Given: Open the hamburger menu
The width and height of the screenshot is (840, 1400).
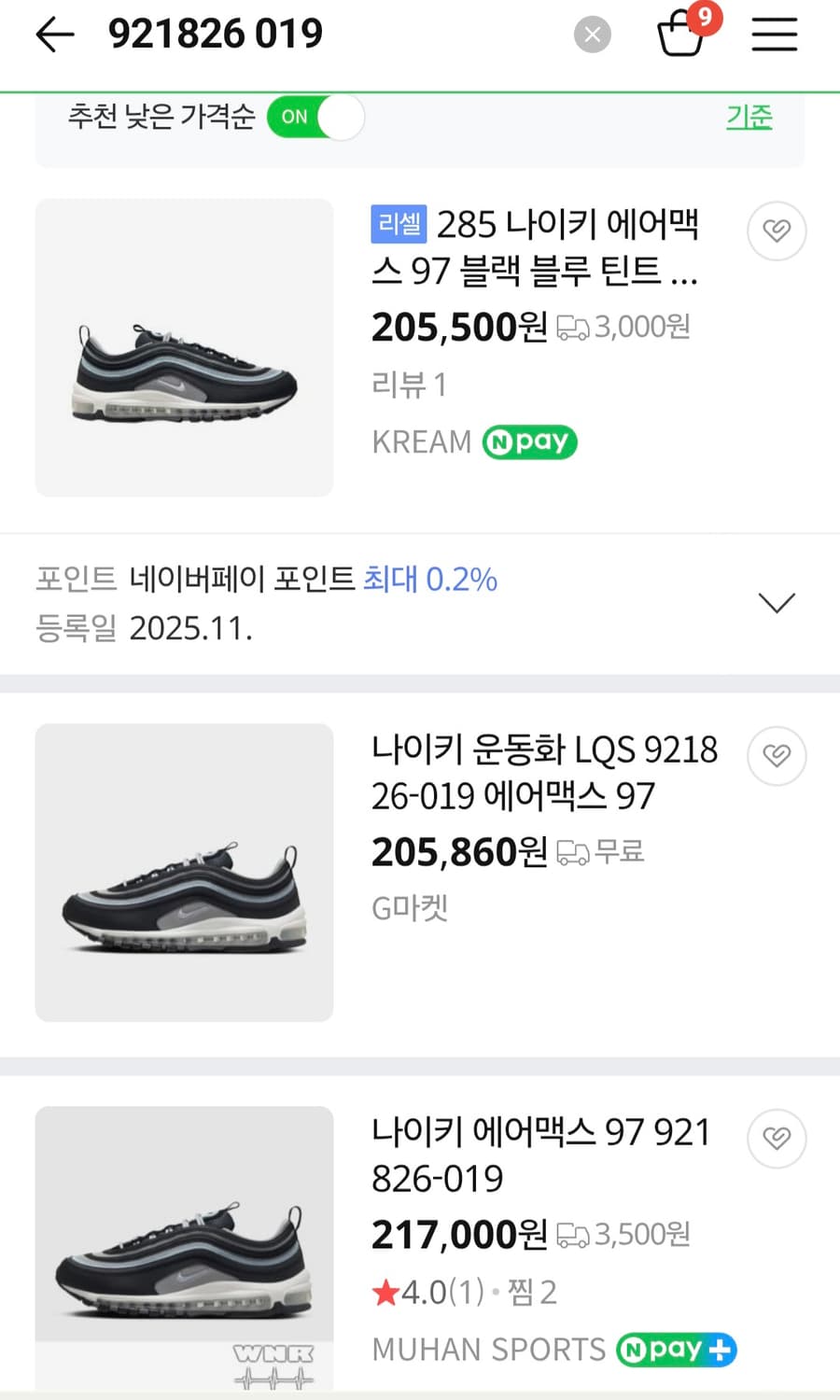Looking at the screenshot, I should [x=775, y=35].
